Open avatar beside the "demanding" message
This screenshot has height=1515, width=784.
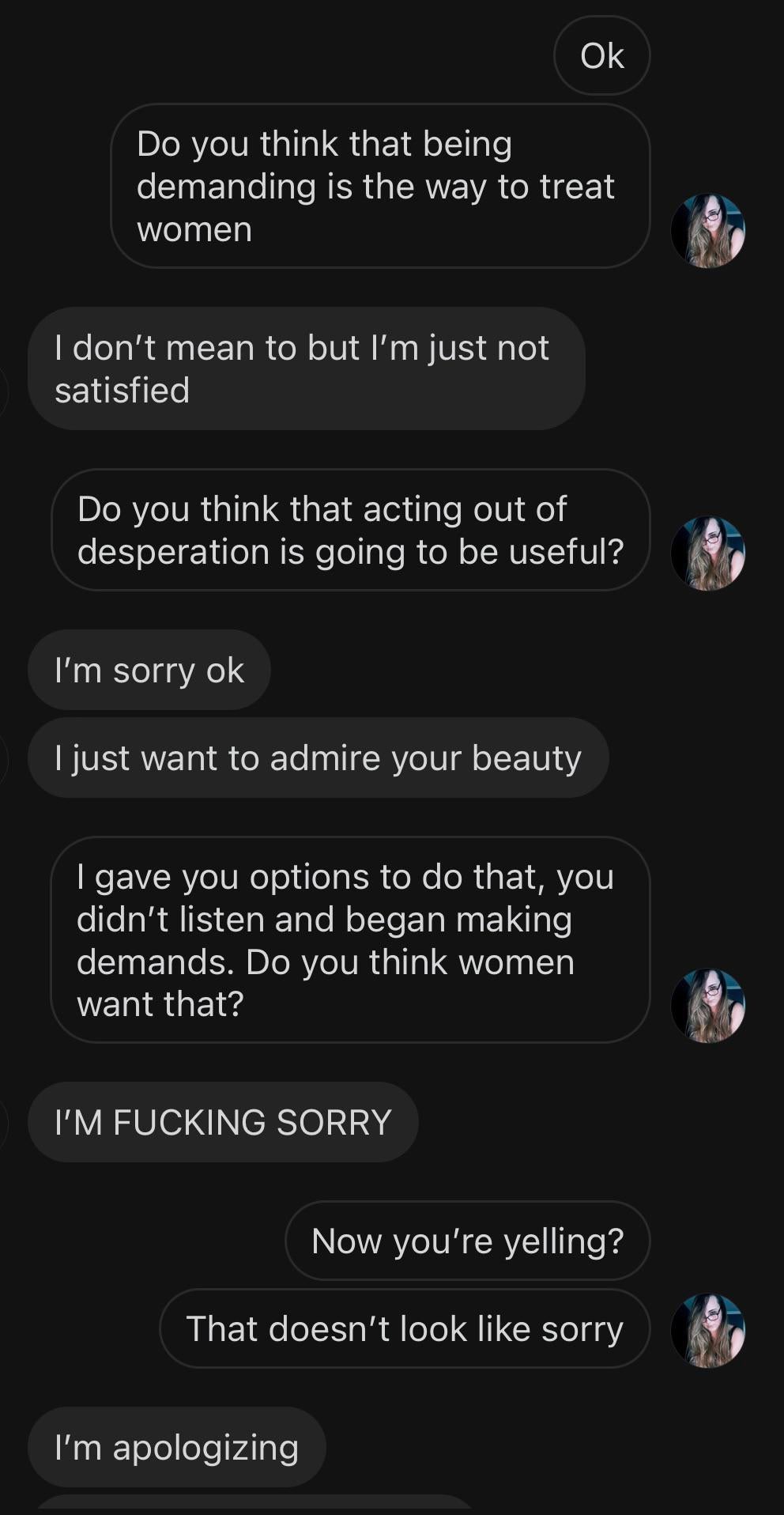(x=707, y=231)
